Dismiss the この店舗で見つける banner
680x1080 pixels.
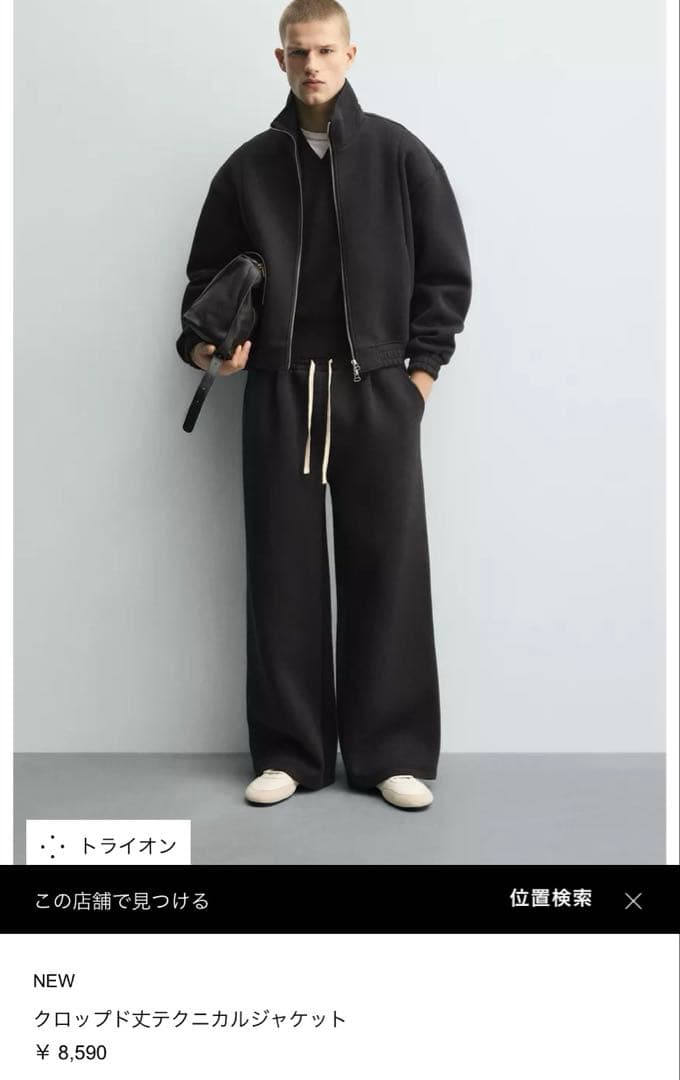[x=633, y=900]
